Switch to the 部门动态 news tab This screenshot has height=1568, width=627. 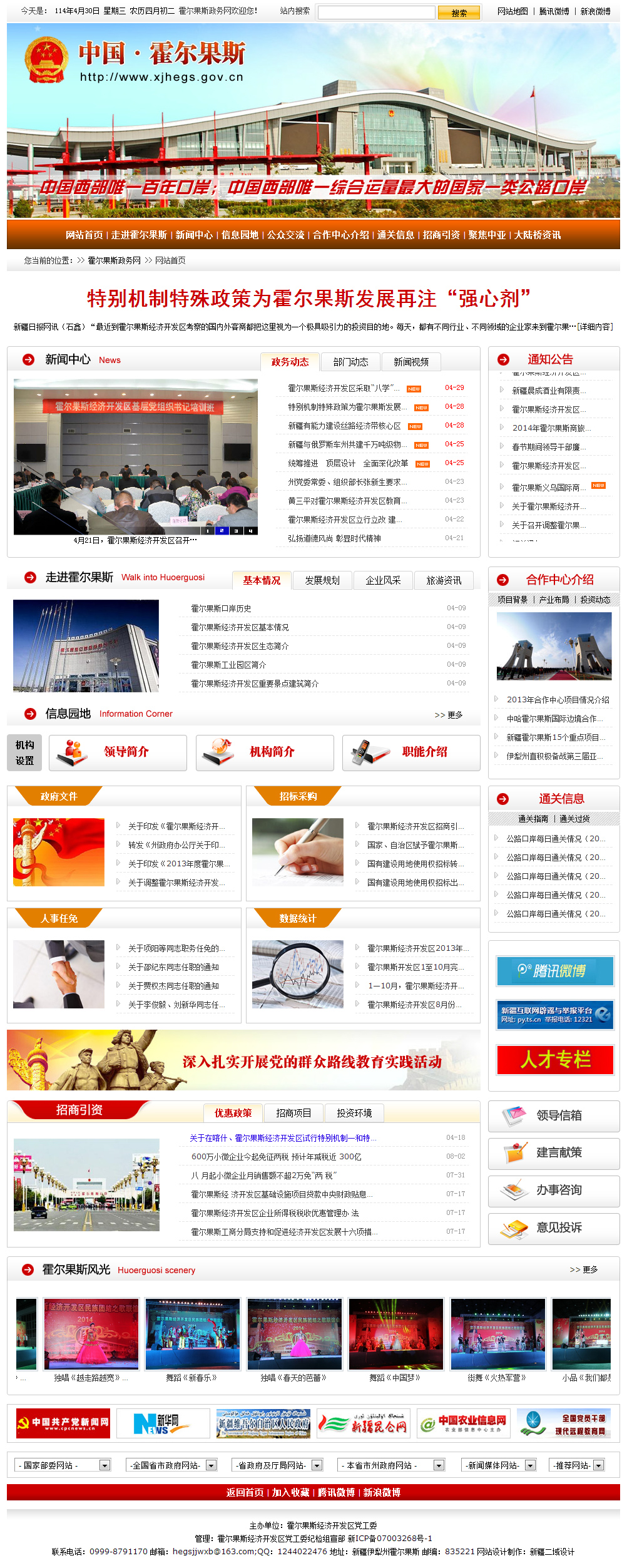[350, 362]
